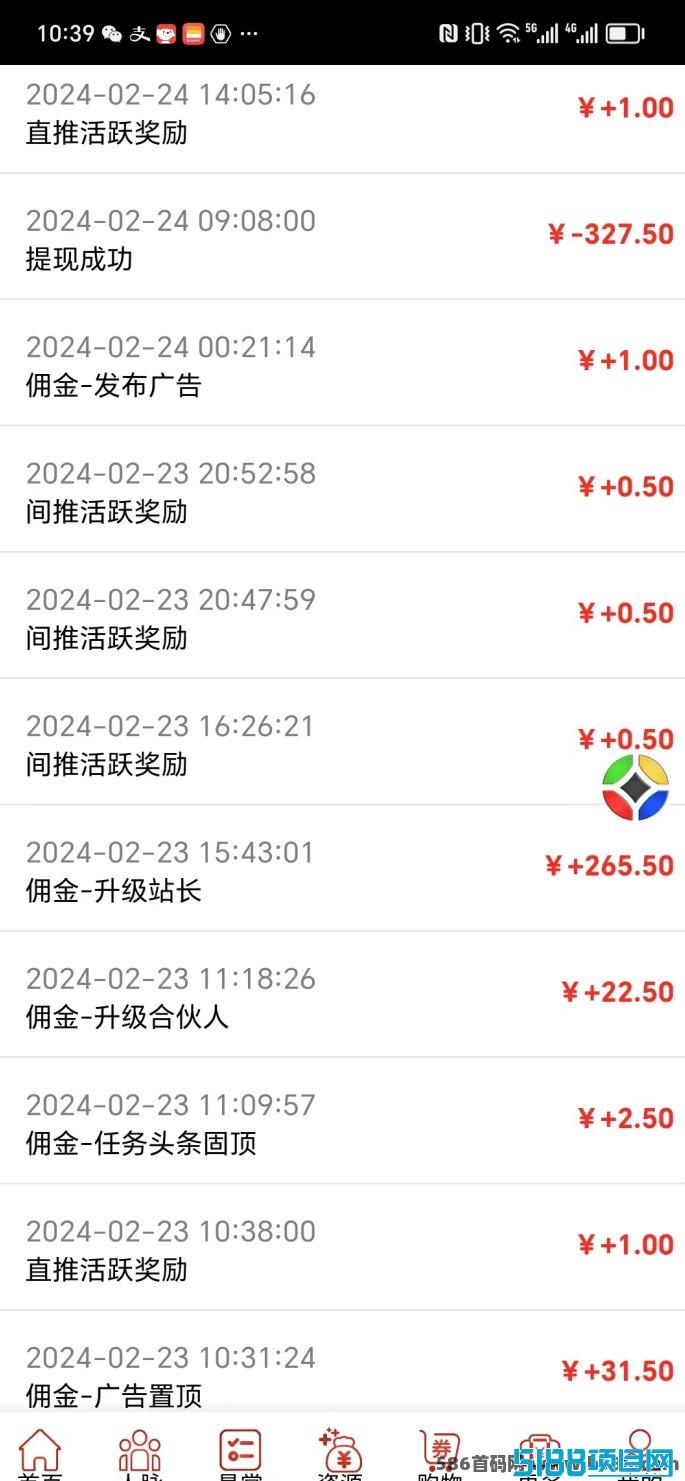Tap the floating colorful diamond button
Image resolution: width=685 pixels, height=1481 pixels.
tap(635, 788)
